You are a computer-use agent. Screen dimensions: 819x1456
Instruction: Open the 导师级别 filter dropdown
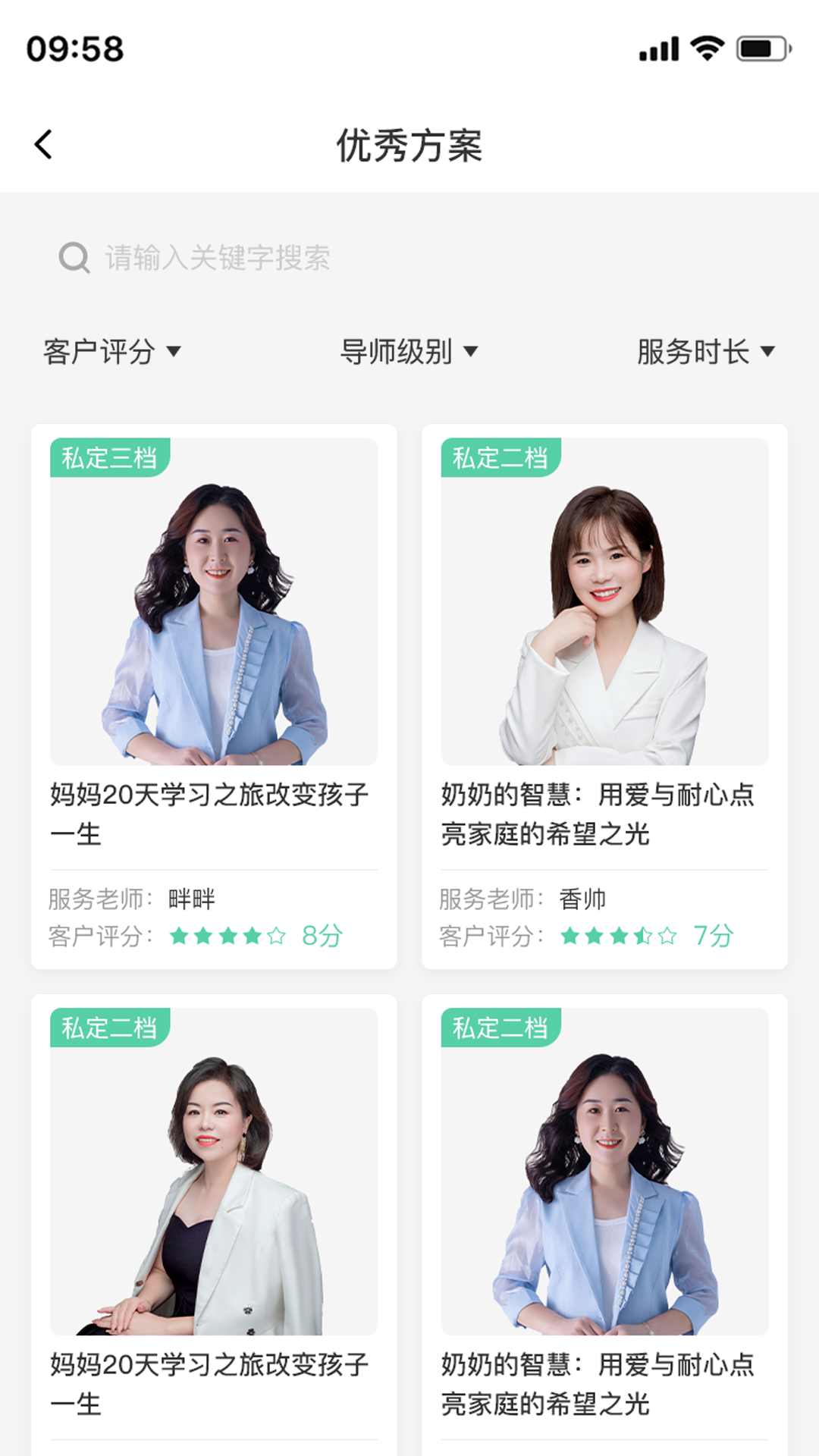pos(408,352)
